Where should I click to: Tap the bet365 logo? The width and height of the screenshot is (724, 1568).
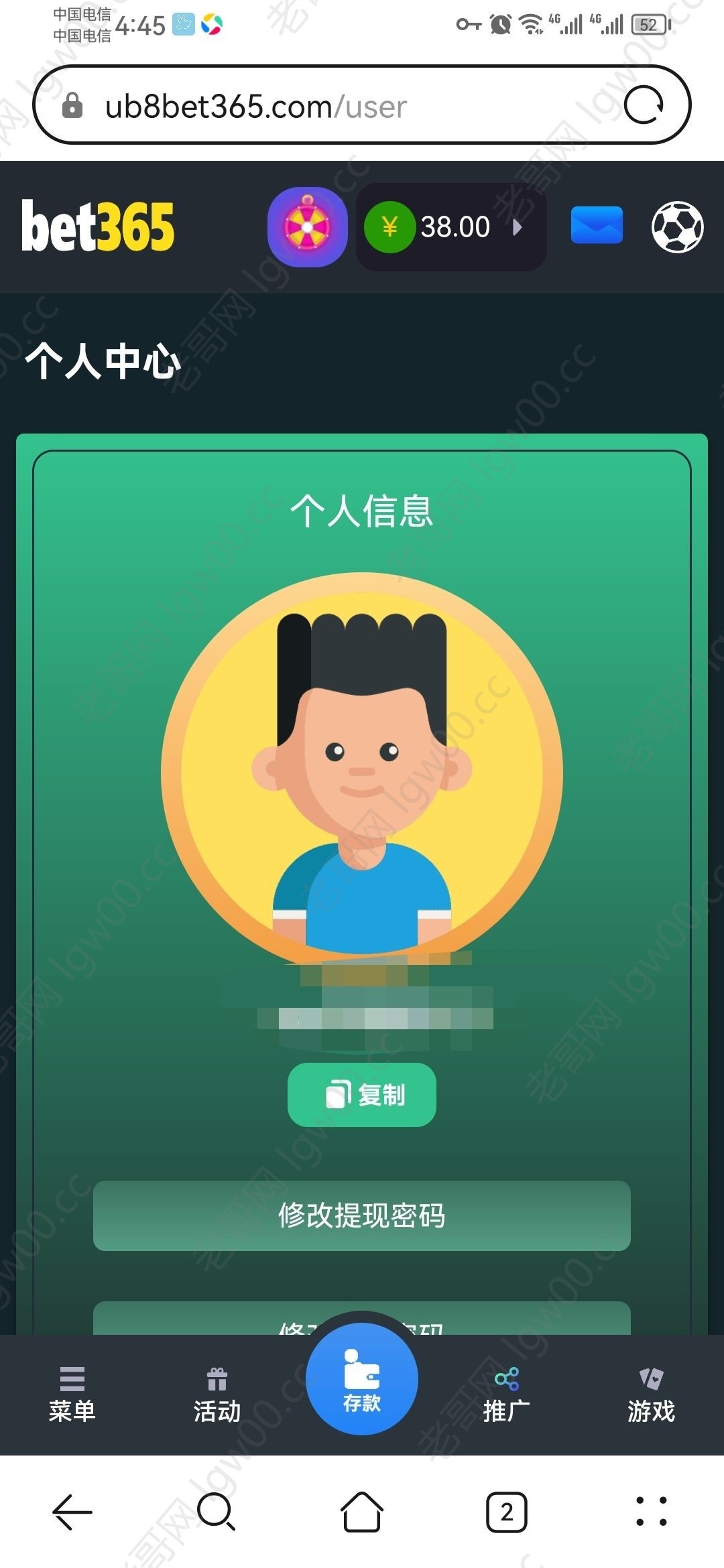coord(98,226)
